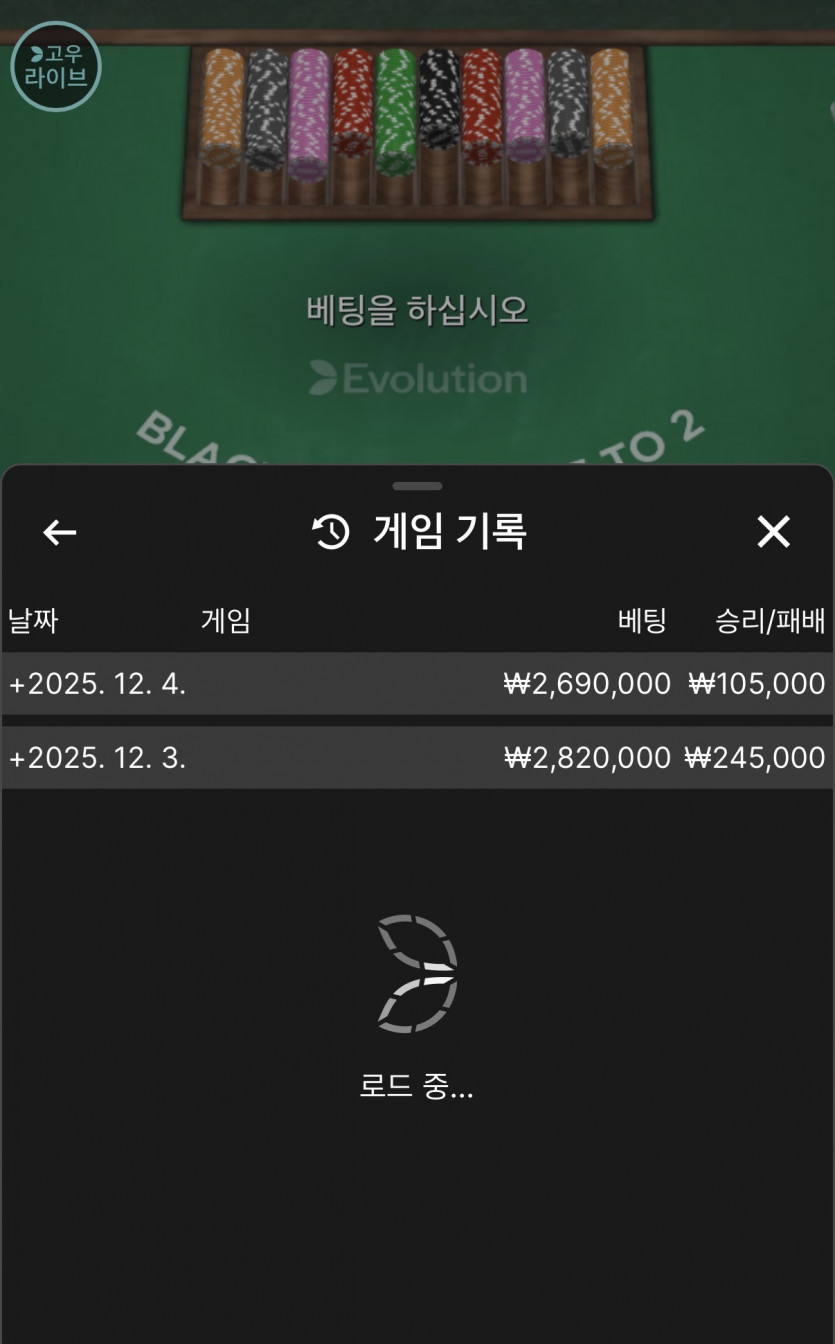
Task: Expand the 2025. 12. 3. history row
Action: pyautogui.click(x=97, y=758)
